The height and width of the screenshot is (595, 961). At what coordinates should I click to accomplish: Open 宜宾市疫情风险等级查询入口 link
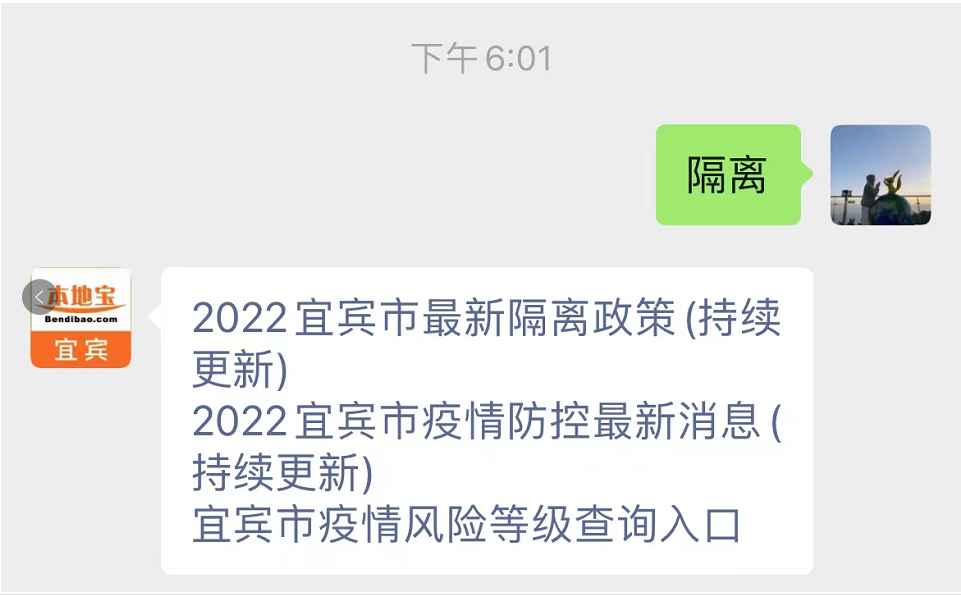466,526
